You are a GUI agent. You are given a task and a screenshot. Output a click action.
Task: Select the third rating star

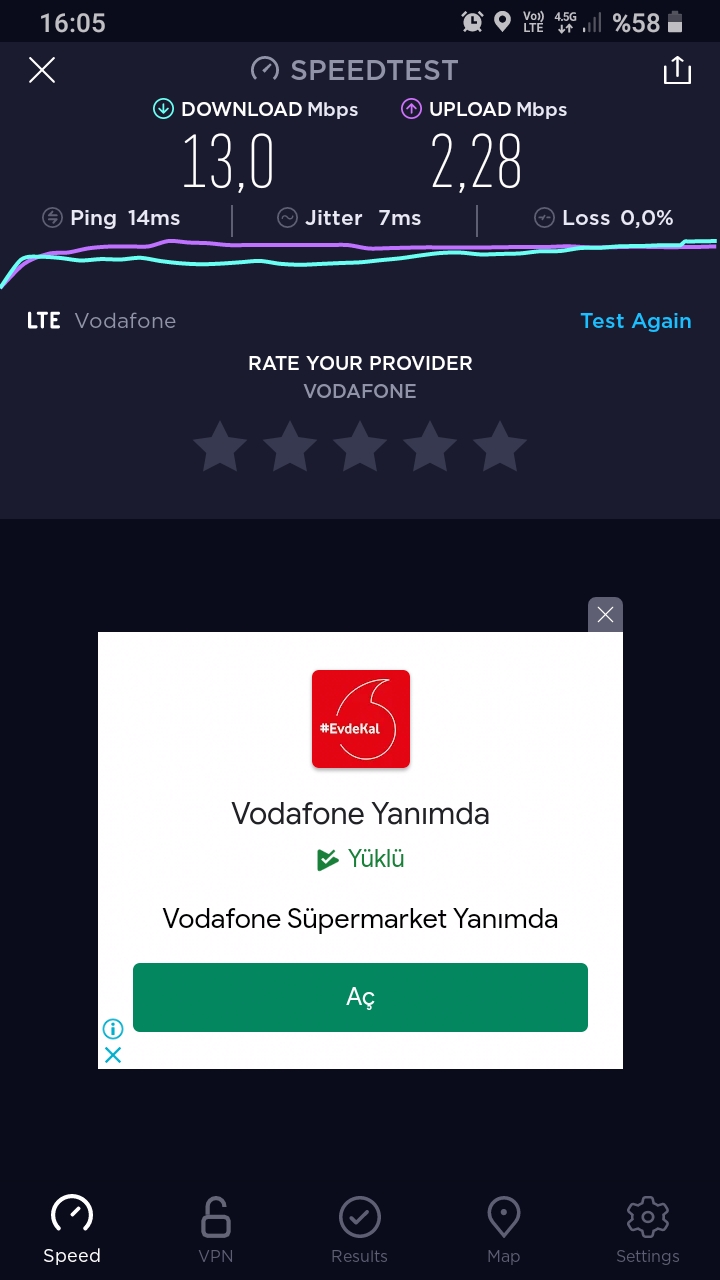click(x=360, y=446)
